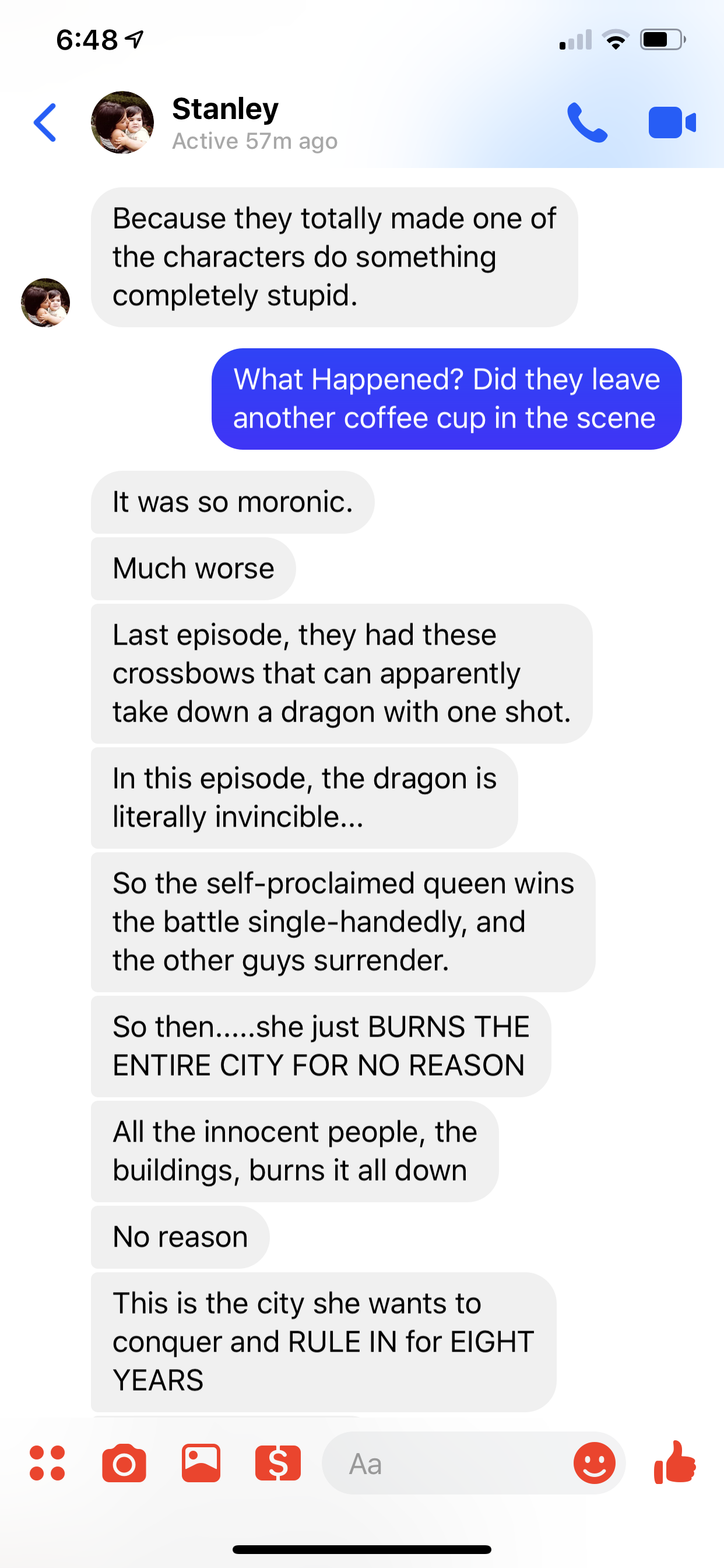
Task: Send money with the dollar icon
Action: [x=278, y=1462]
